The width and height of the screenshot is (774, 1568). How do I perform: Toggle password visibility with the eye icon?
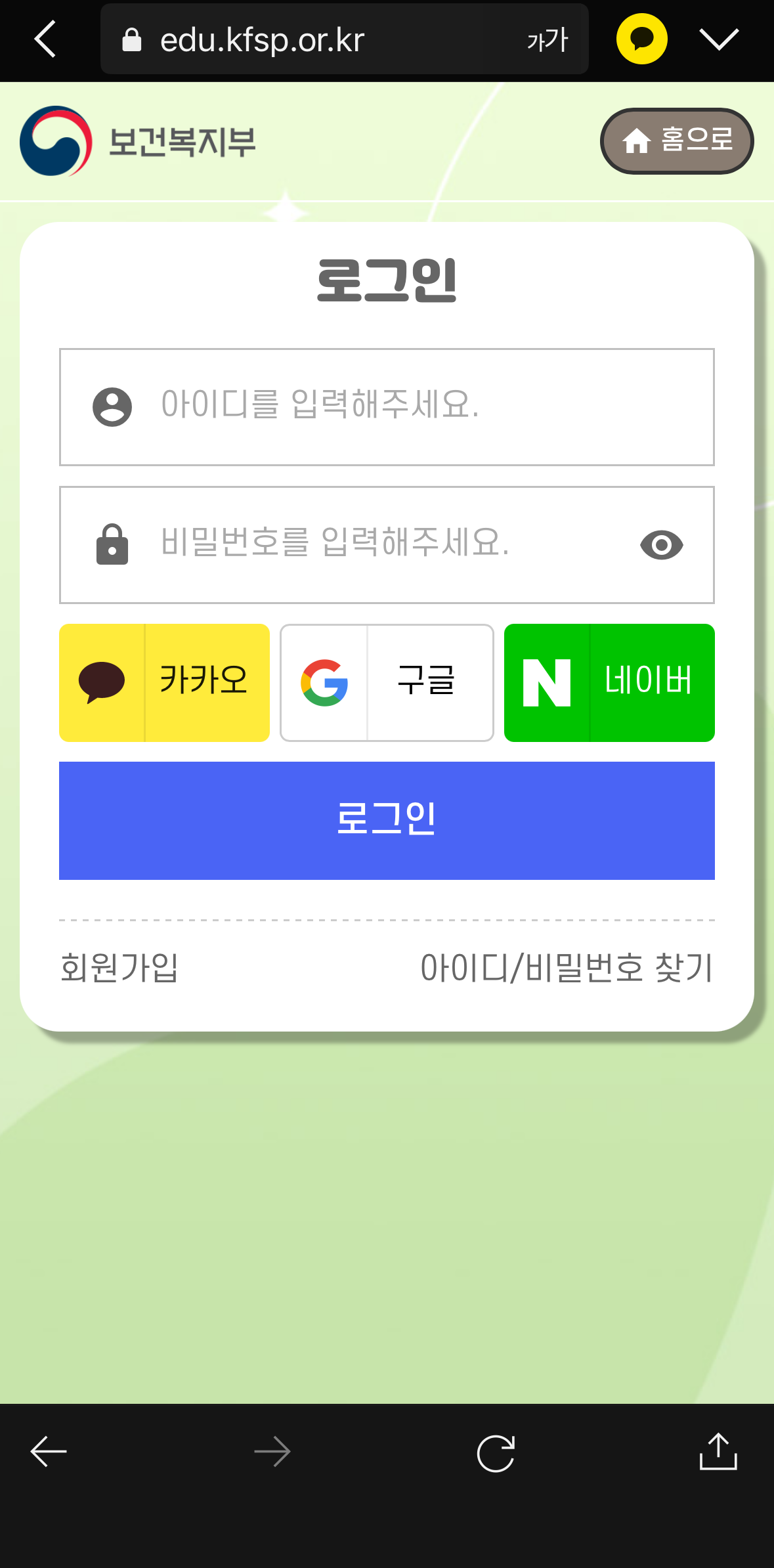click(661, 545)
